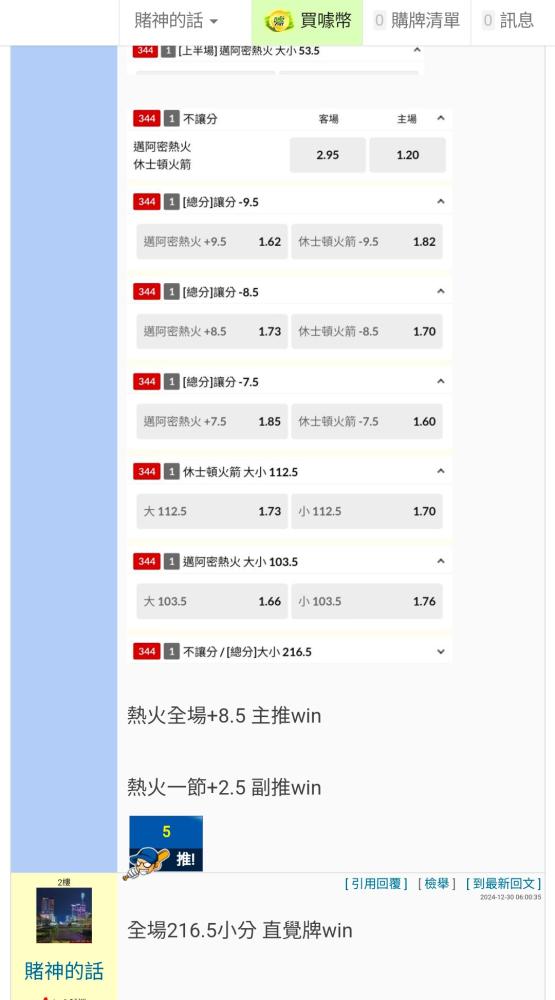Viewport: 555px width, 1000px height.
Task: Open the 賭神的話 dropdown menu
Action: 176,20
